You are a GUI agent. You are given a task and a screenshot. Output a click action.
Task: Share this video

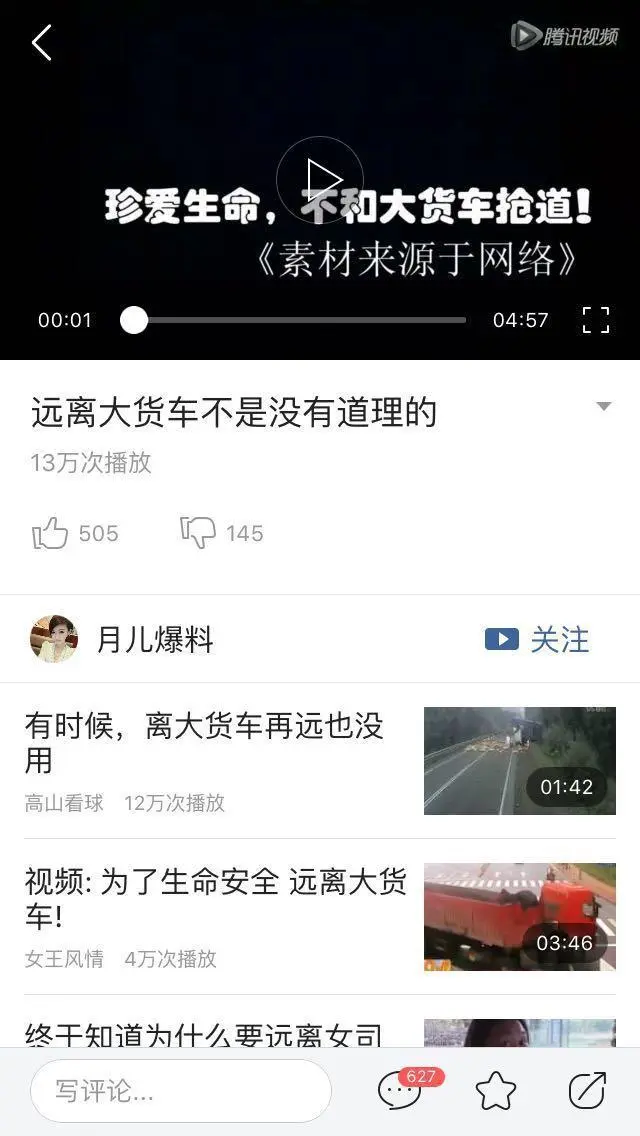tap(587, 1091)
